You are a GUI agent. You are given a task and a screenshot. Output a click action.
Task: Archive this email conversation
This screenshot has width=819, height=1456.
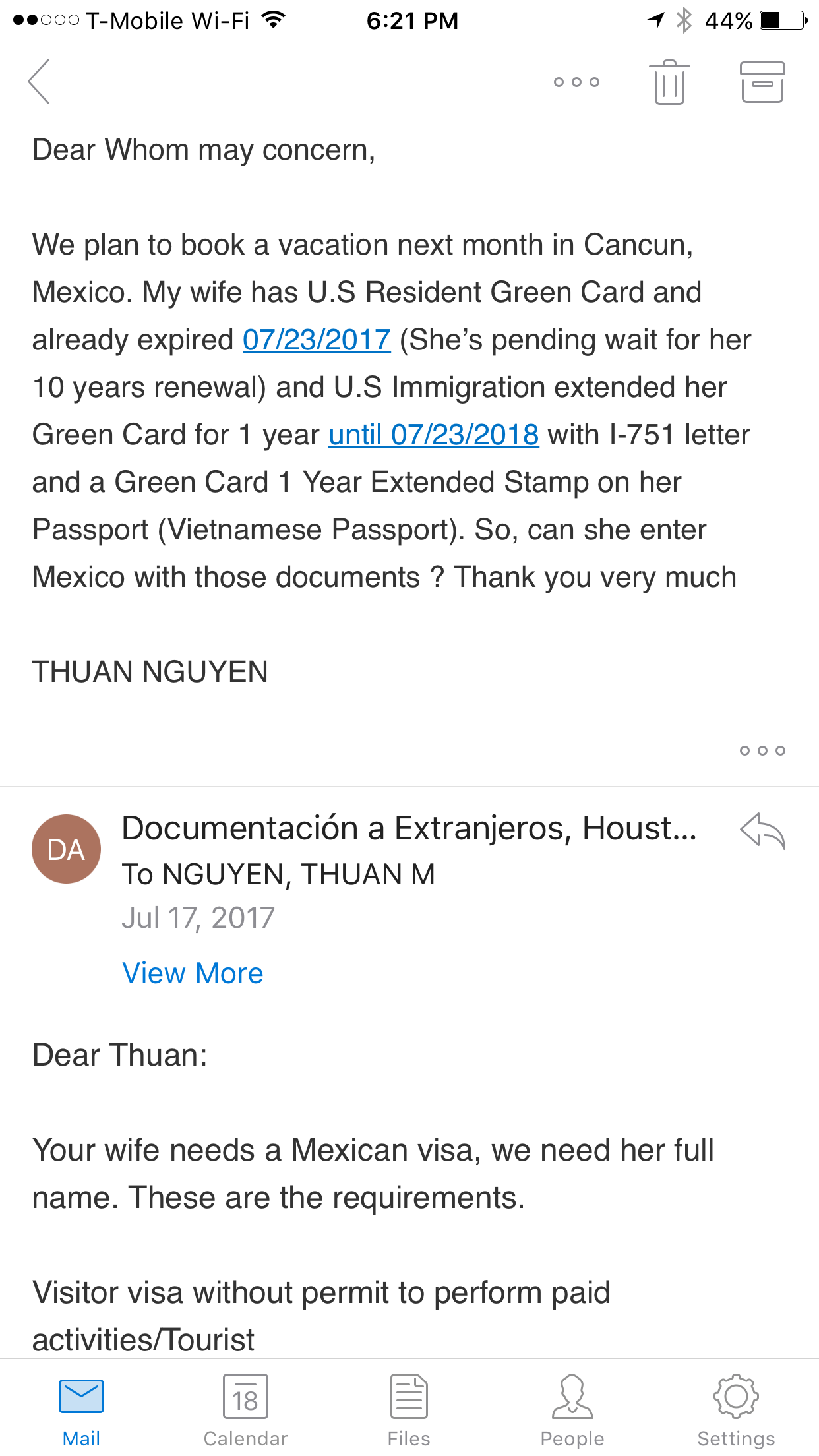coord(762,82)
